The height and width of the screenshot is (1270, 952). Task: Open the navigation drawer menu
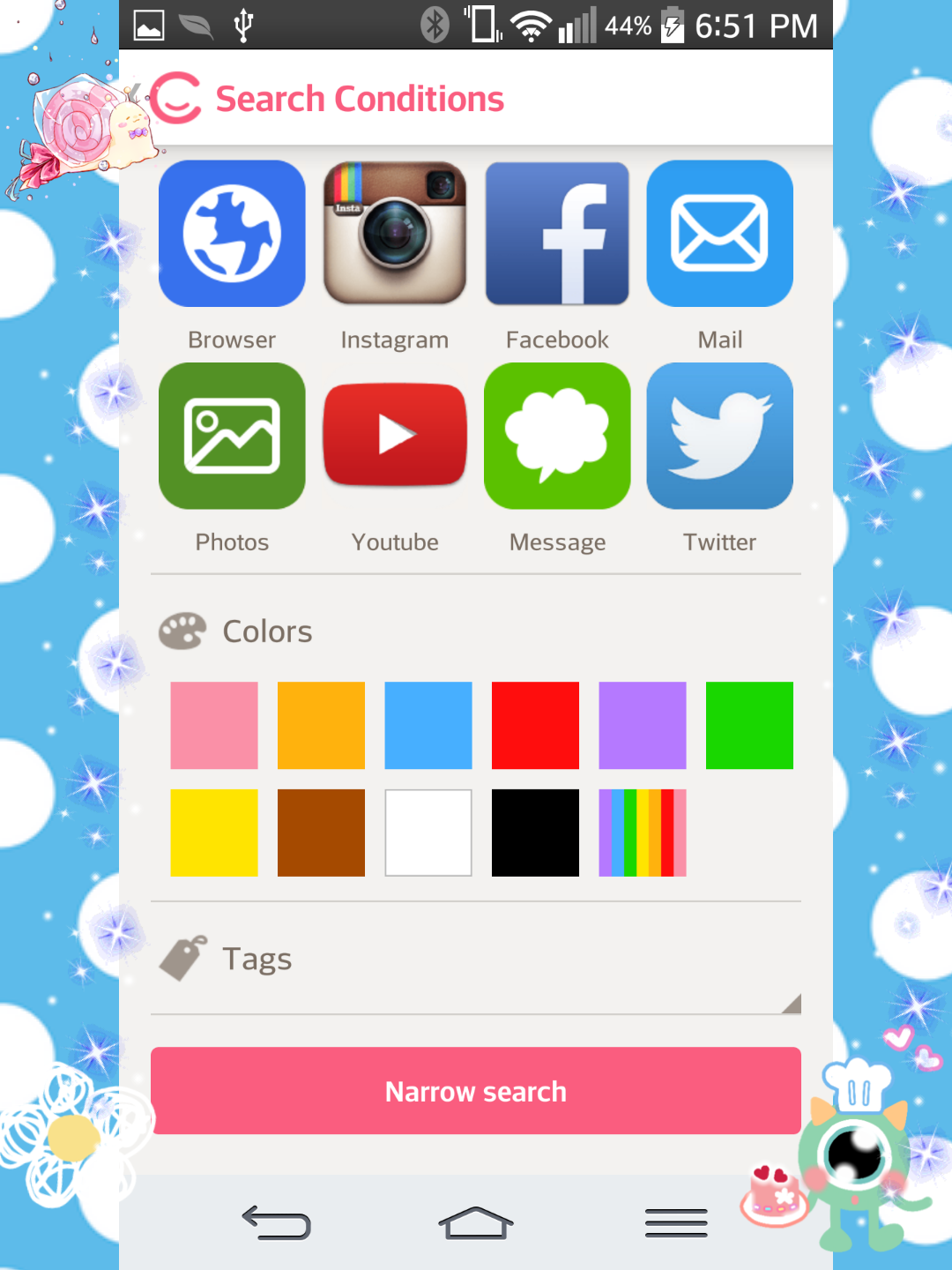675,1221
